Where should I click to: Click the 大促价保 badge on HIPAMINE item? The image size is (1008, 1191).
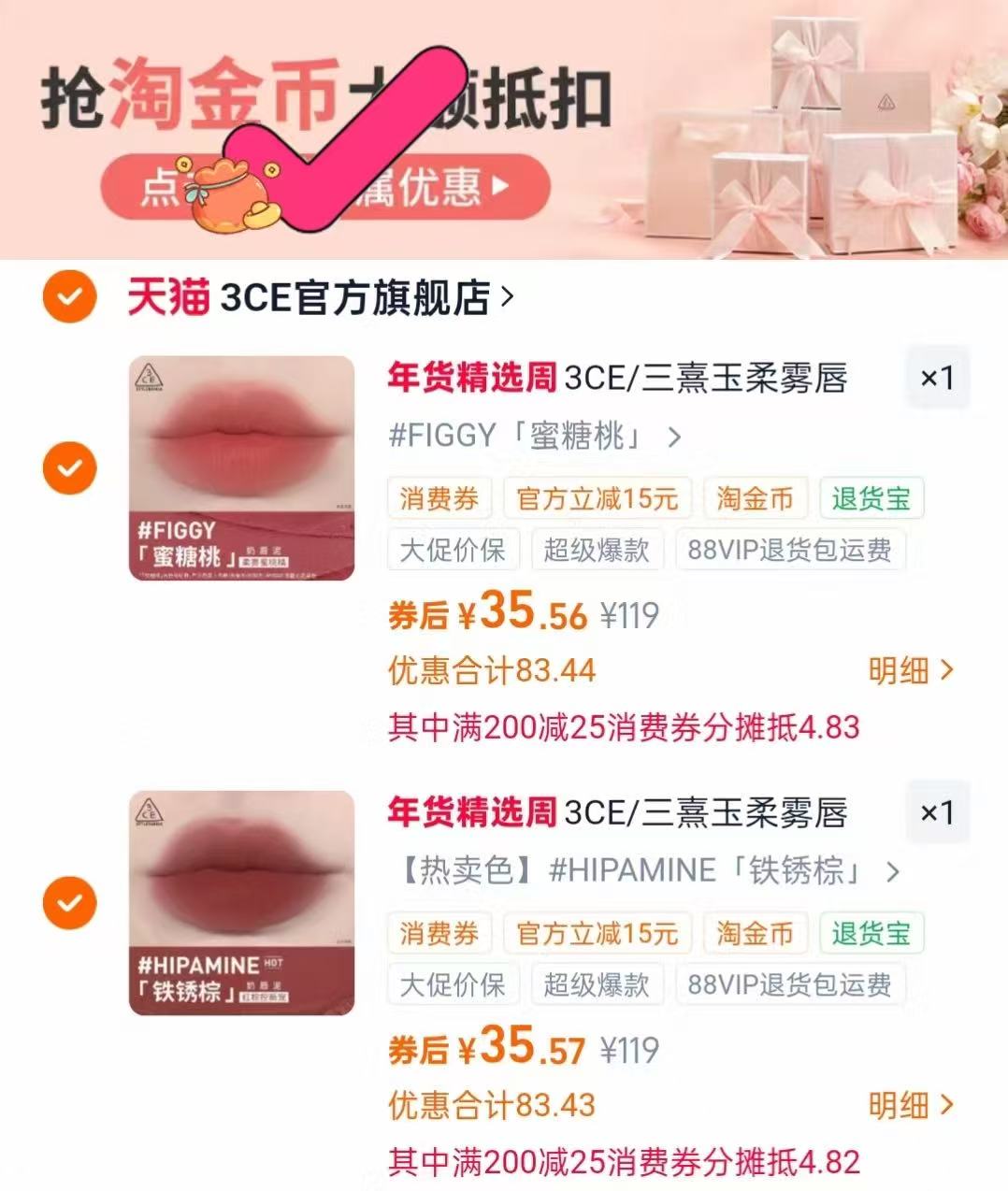[453, 984]
